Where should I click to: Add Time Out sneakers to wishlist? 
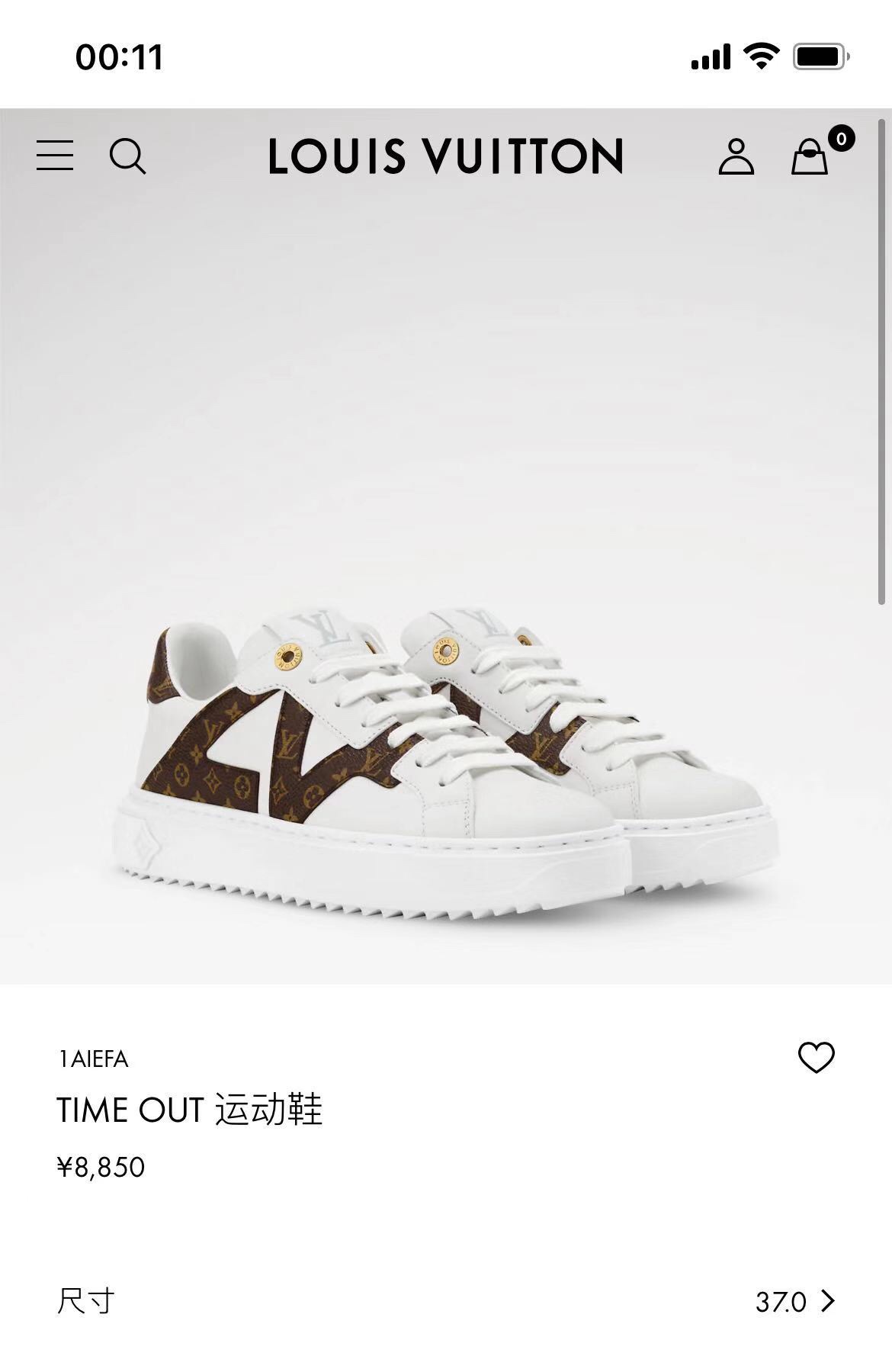click(816, 1058)
